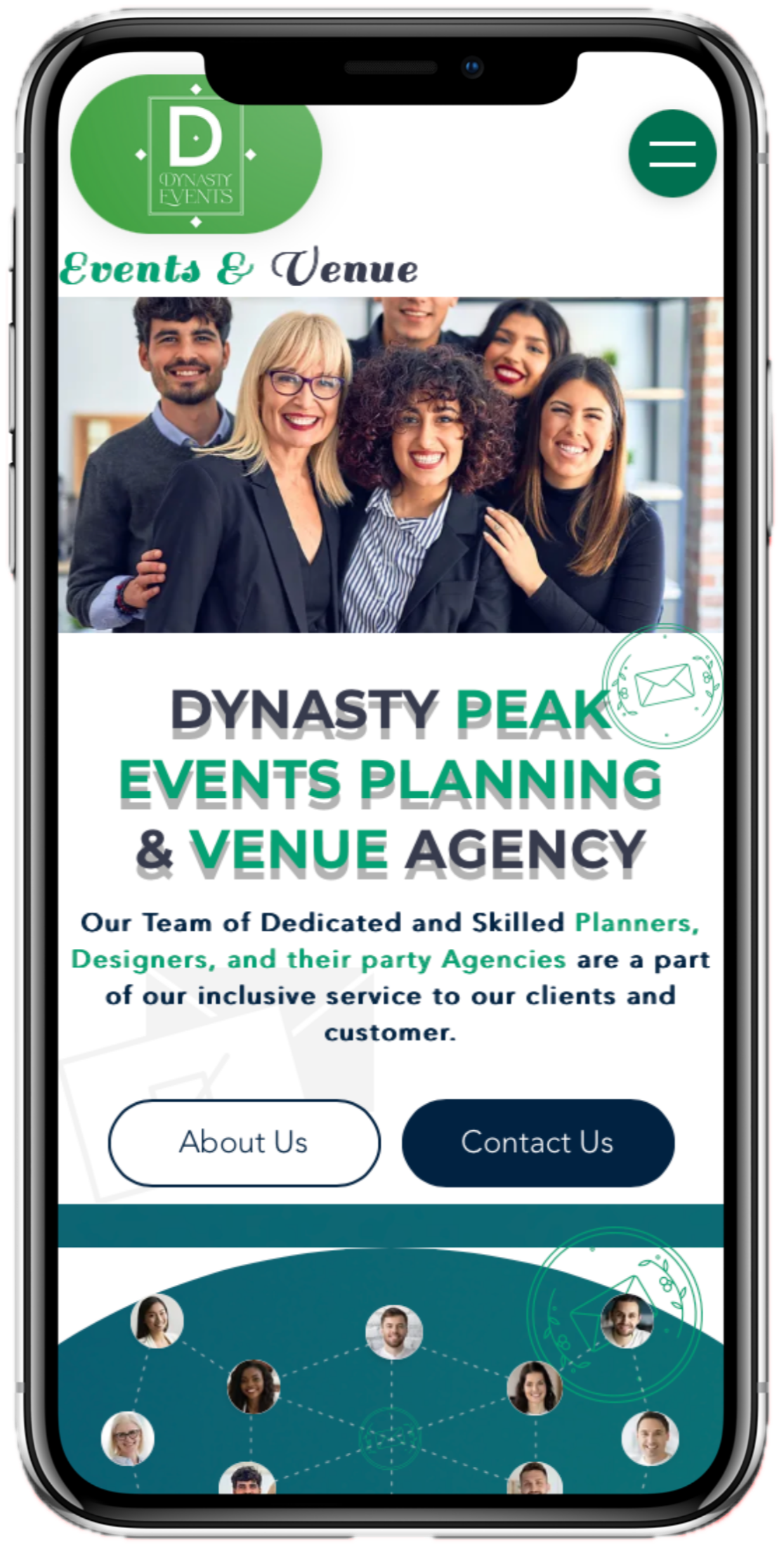Open the hamburger menu button
784x1552 pixels.
pyautogui.click(x=672, y=153)
